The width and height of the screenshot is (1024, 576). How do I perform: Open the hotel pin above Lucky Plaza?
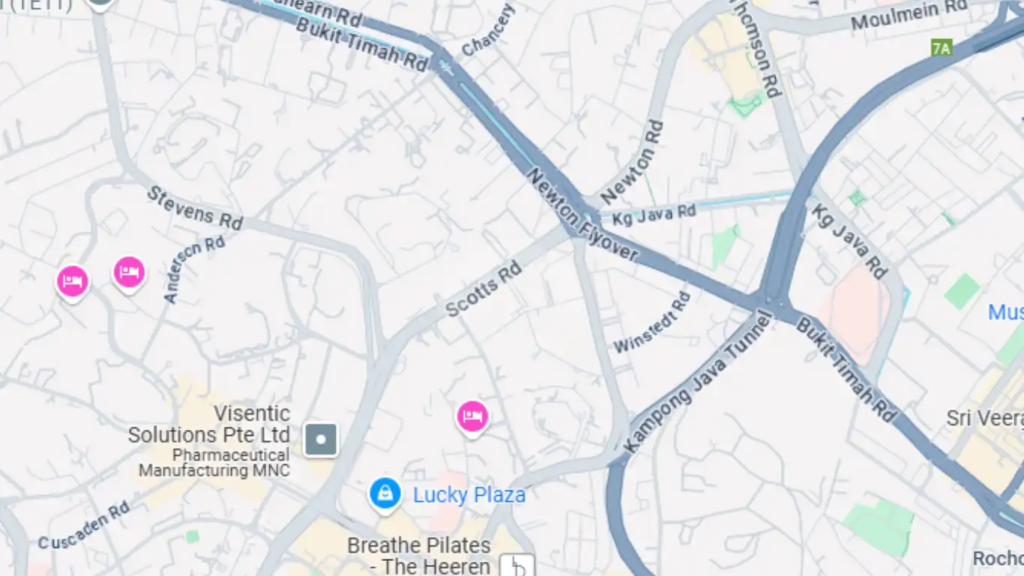[472, 415]
